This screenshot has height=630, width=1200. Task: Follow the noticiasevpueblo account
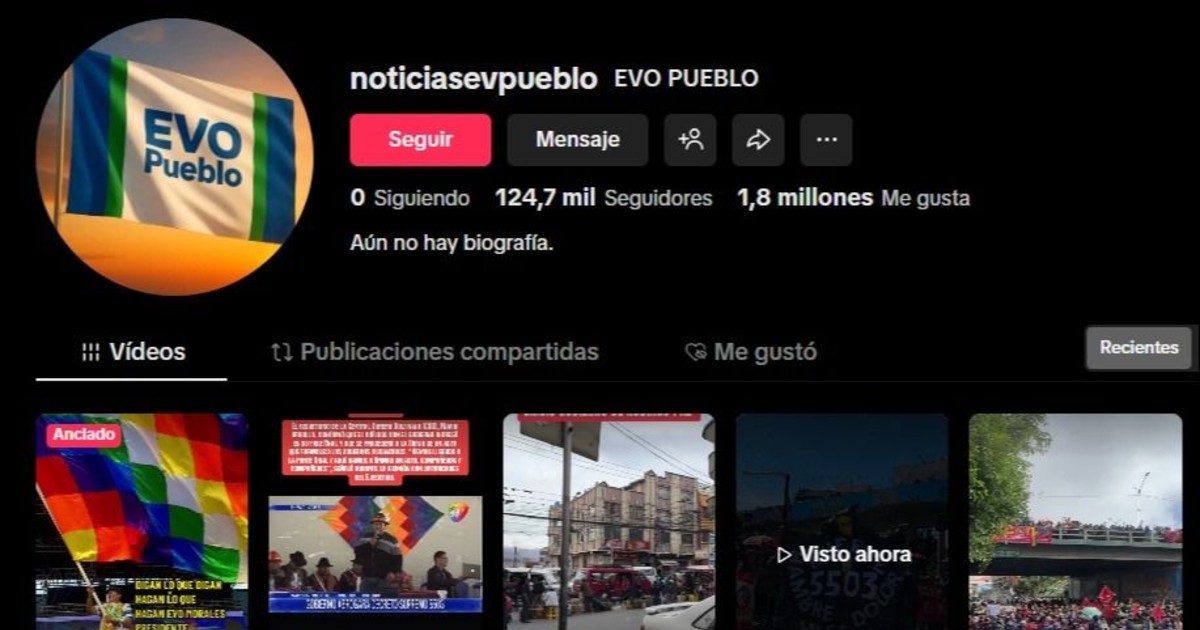(420, 140)
